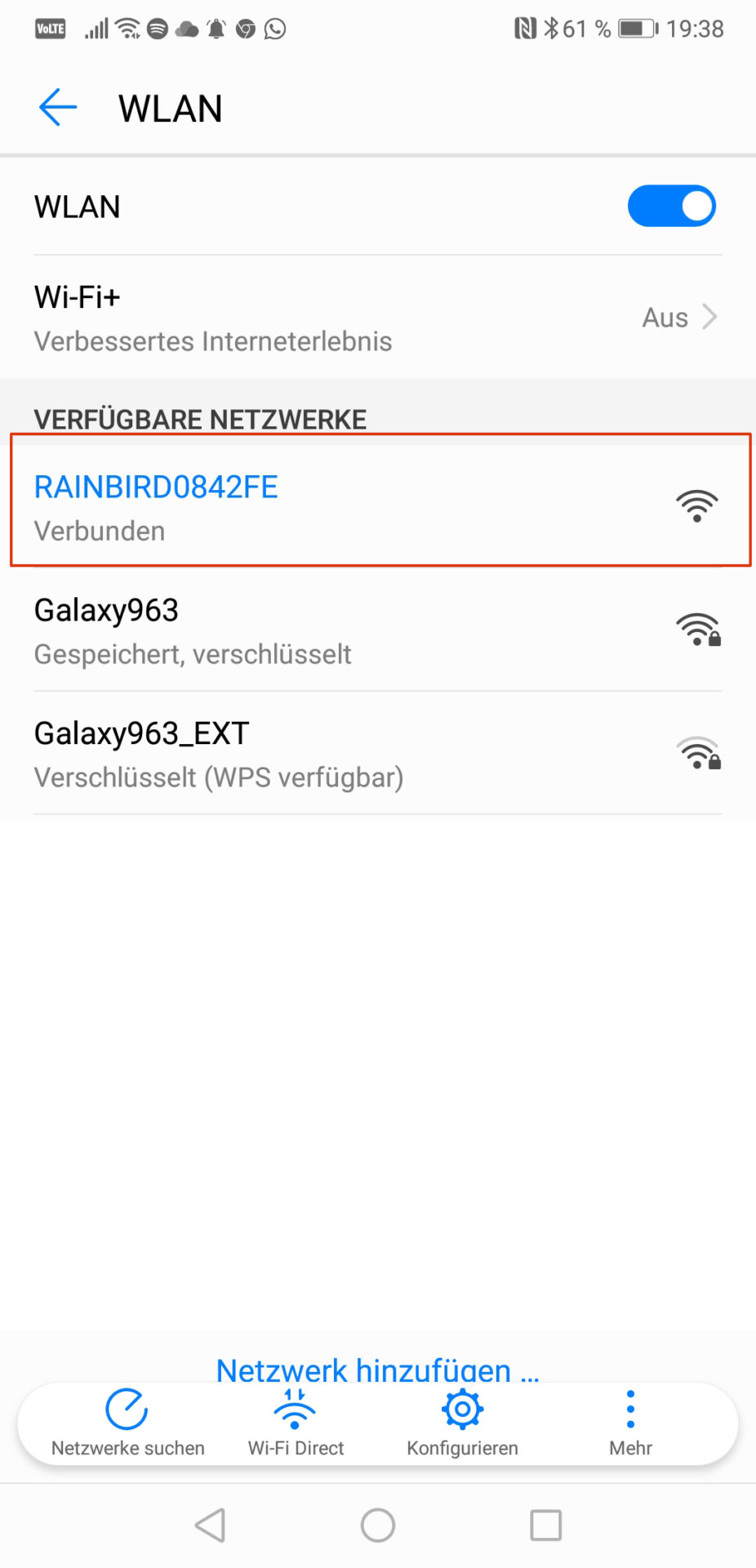756x1568 pixels.
Task: Open Konfigurieren settings
Action: pos(462,1423)
